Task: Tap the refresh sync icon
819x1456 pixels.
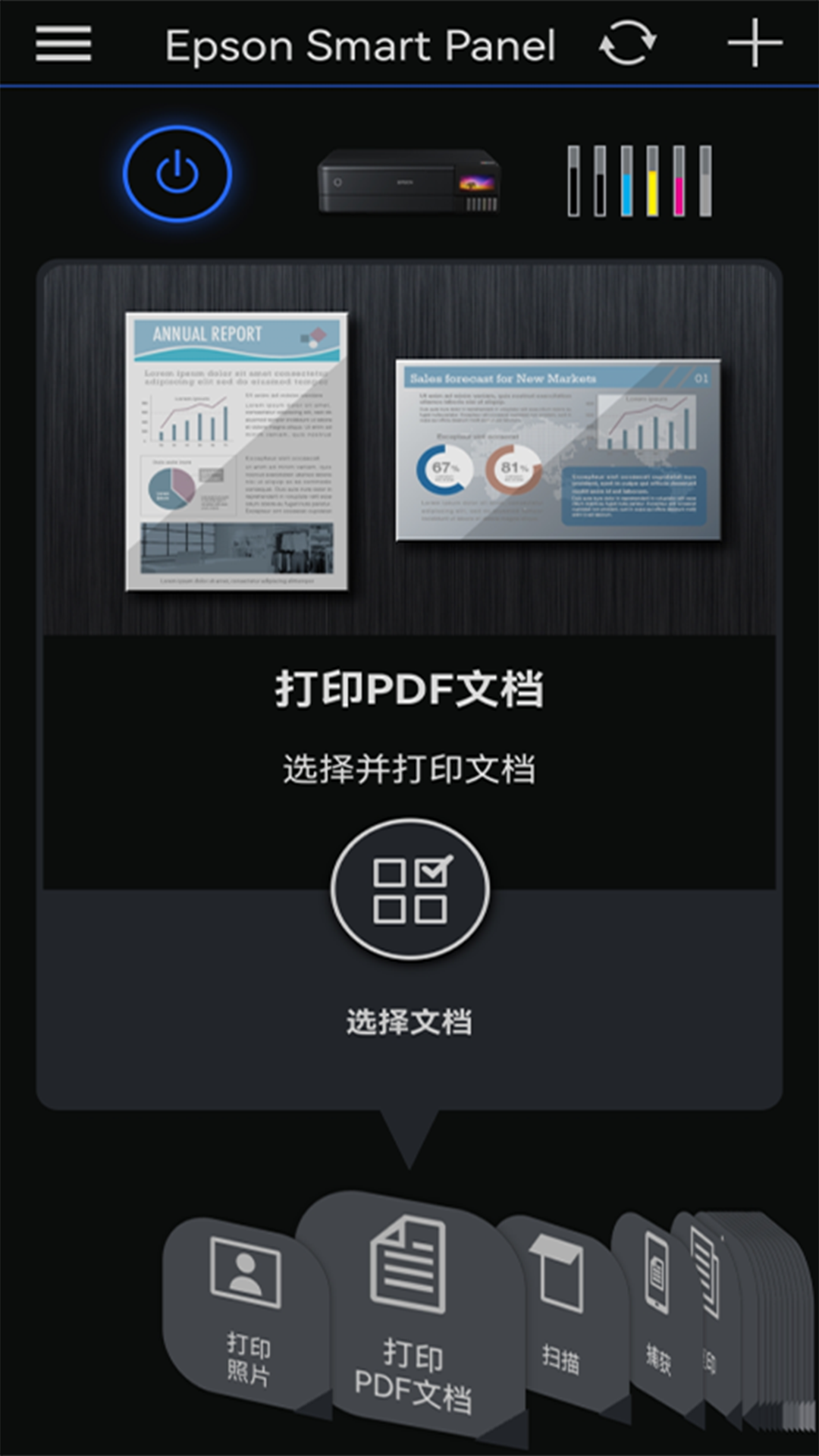Action: click(x=628, y=44)
